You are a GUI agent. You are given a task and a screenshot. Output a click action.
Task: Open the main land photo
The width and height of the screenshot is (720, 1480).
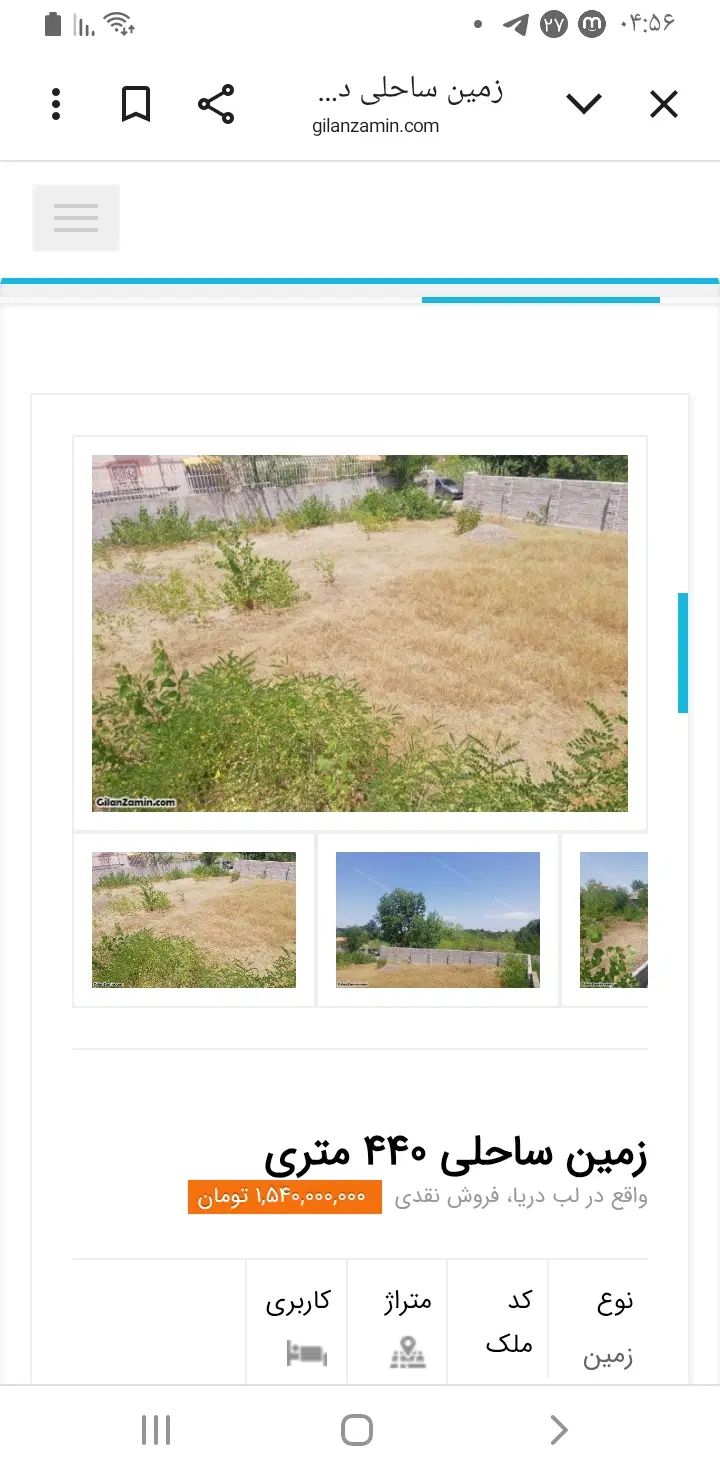tap(360, 633)
